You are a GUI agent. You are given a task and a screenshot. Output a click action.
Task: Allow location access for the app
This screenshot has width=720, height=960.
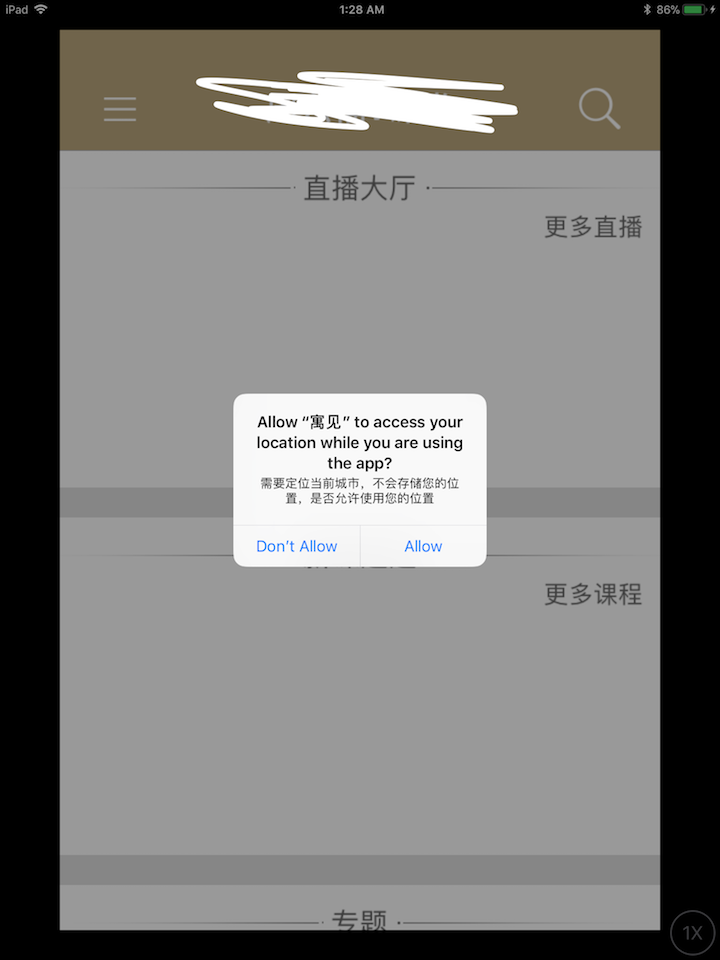coord(423,546)
